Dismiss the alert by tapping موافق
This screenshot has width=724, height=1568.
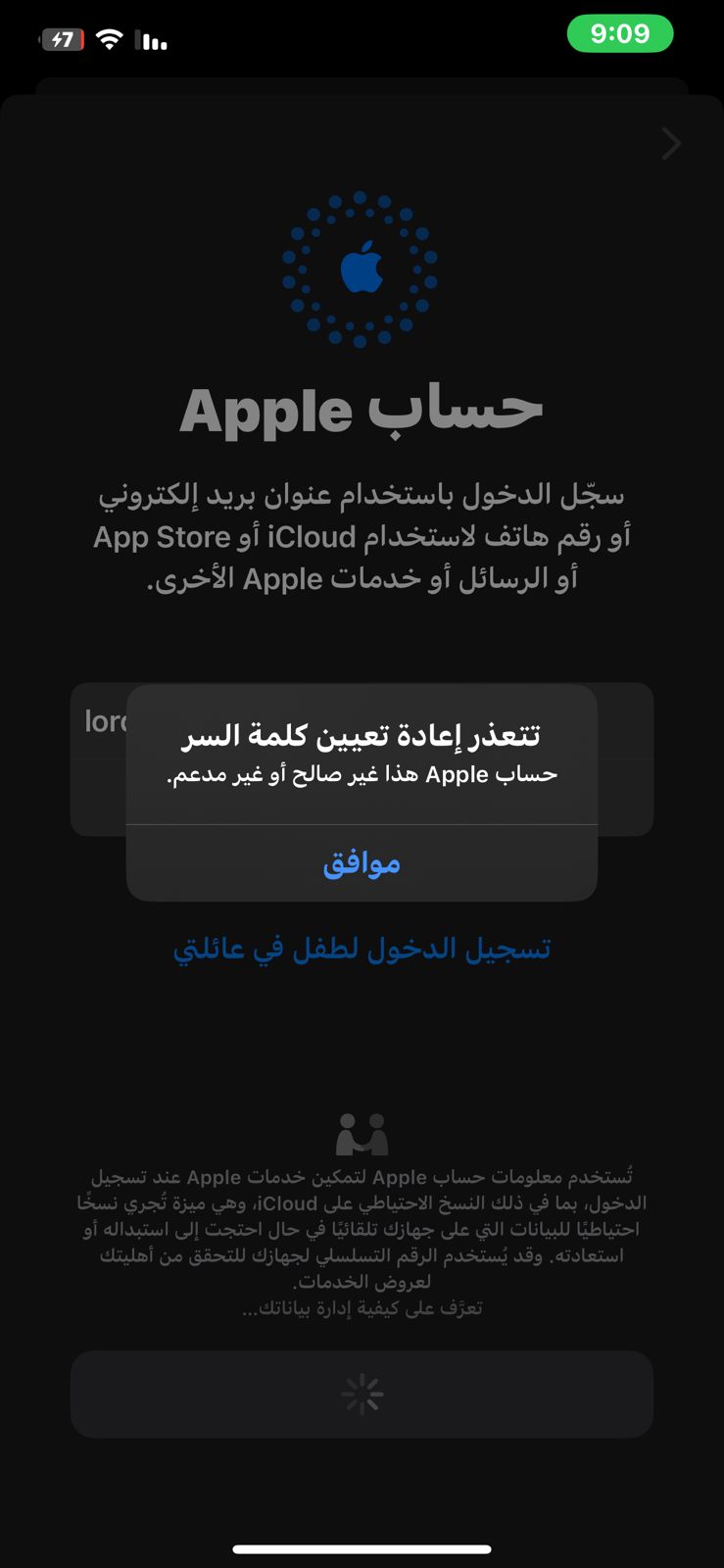point(362,863)
